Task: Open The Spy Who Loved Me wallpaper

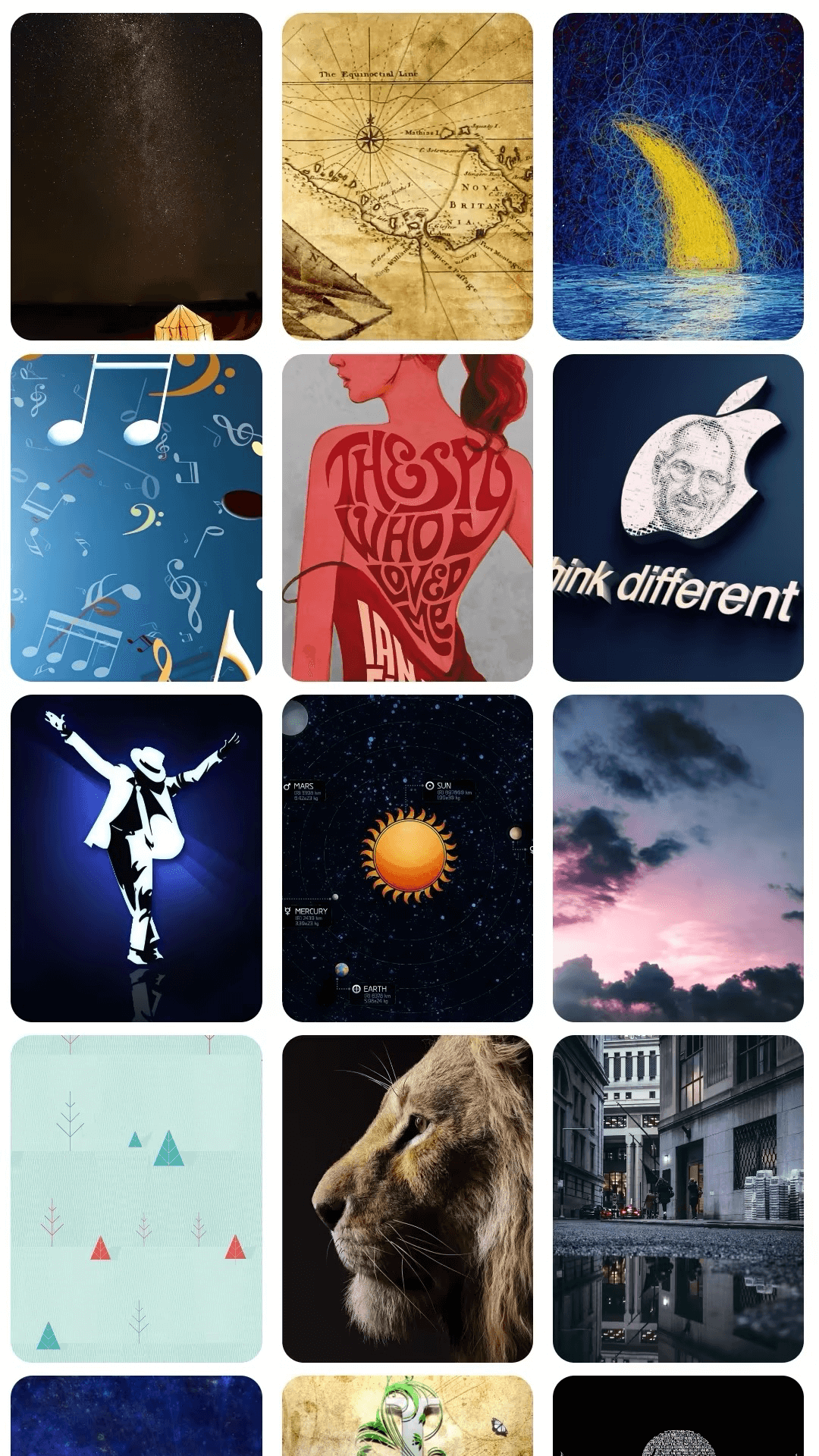Action: 407,517
